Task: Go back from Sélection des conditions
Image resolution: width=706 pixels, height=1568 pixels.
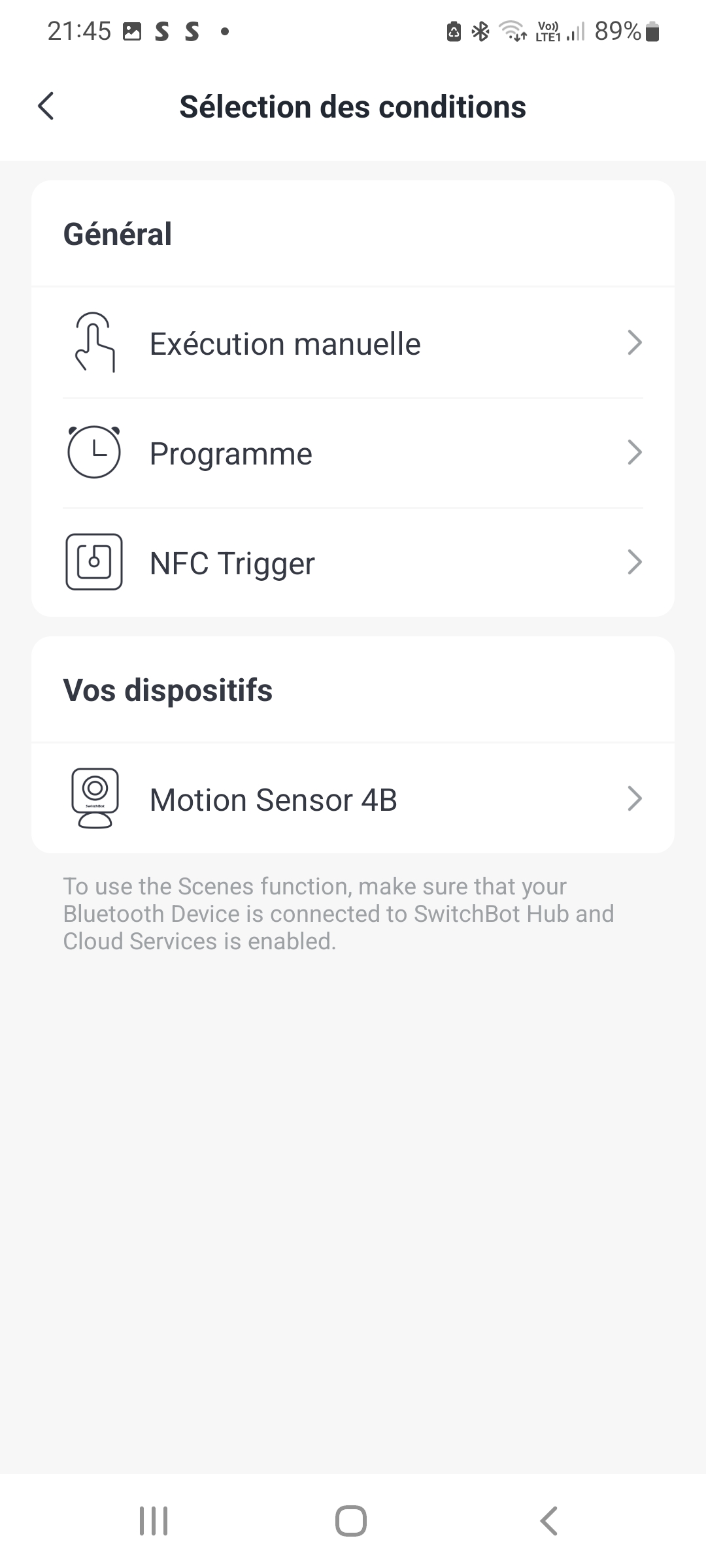Action: click(x=46, y=106)
